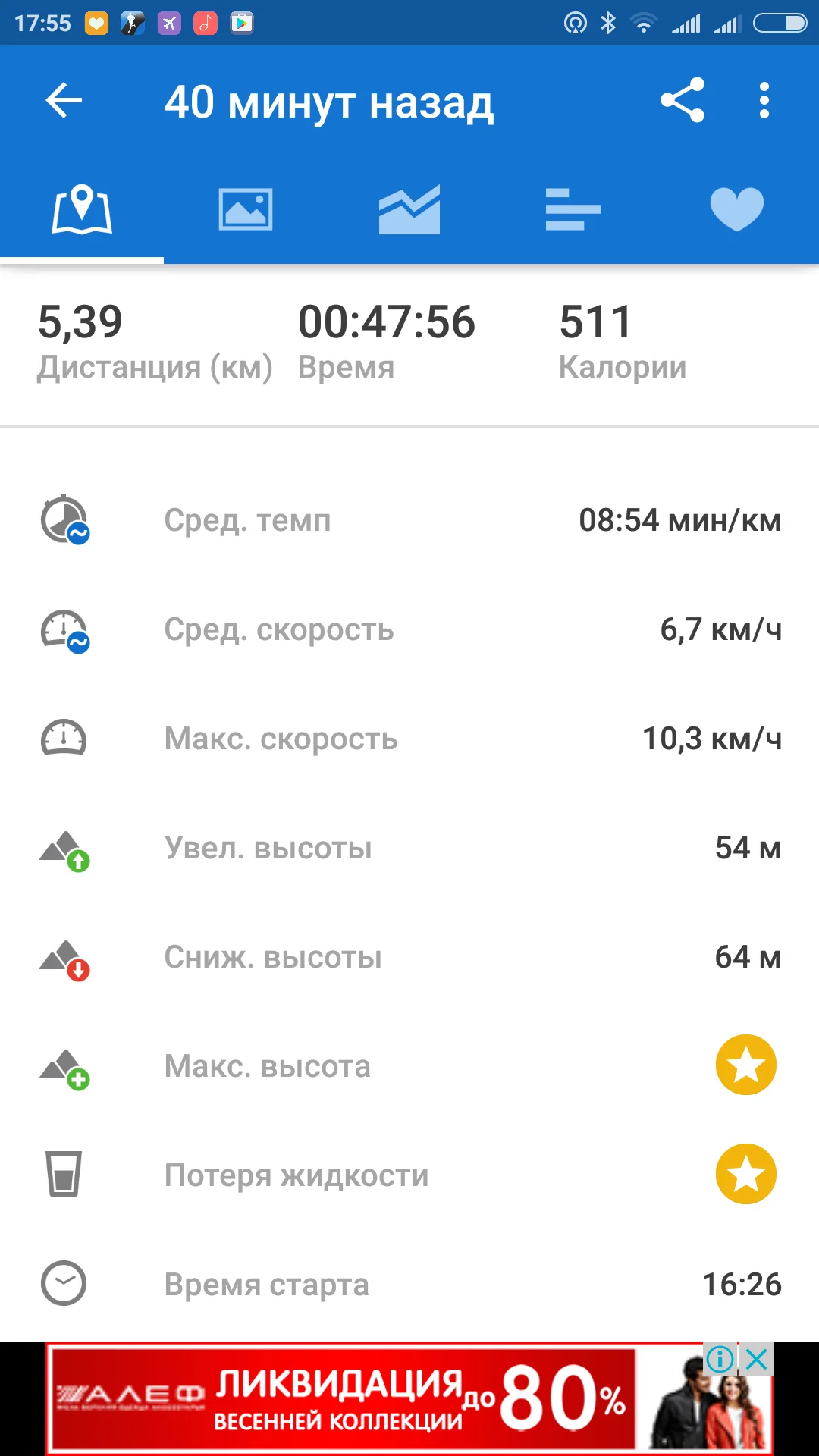
Task: Close the ad banner
Action: pyautogui.click(x=757, y=1360)
